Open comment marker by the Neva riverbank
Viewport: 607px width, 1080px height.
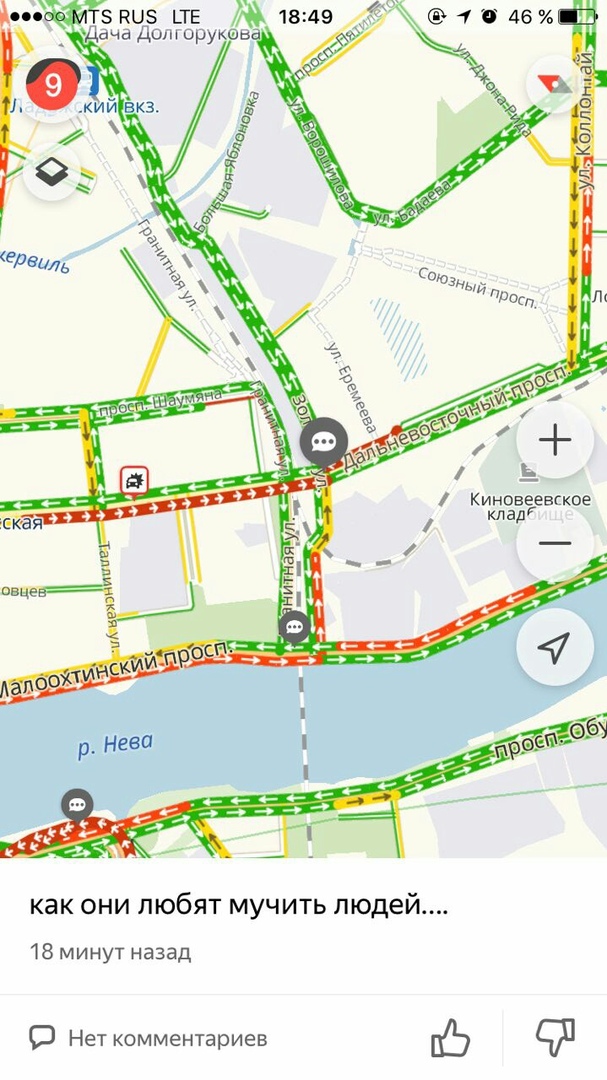point(77,804)
